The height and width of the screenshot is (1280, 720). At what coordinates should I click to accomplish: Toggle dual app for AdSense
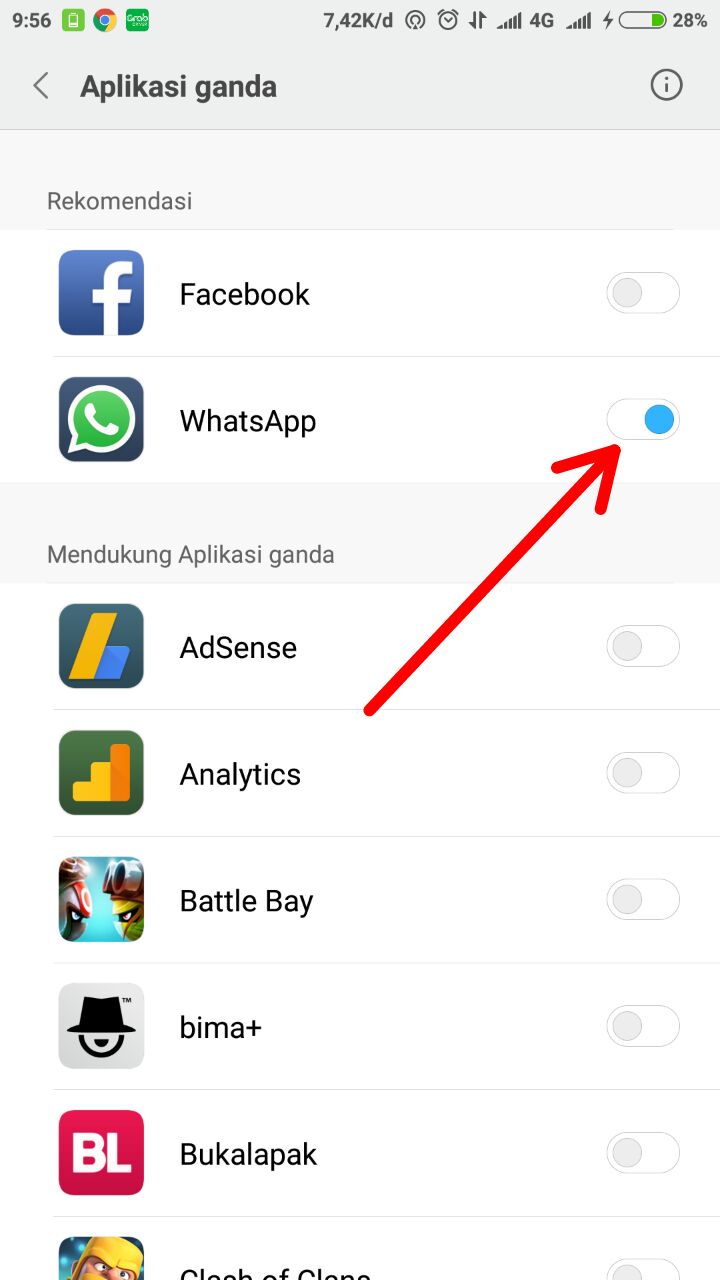[642, 647]
